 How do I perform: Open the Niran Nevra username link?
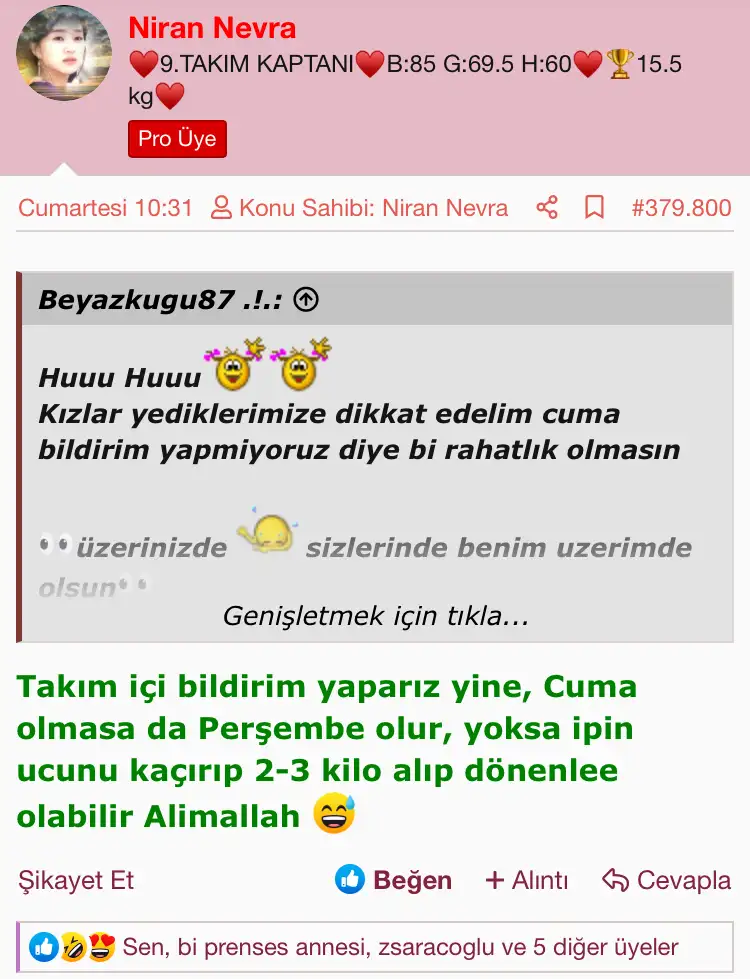click(x=212, y=28)
